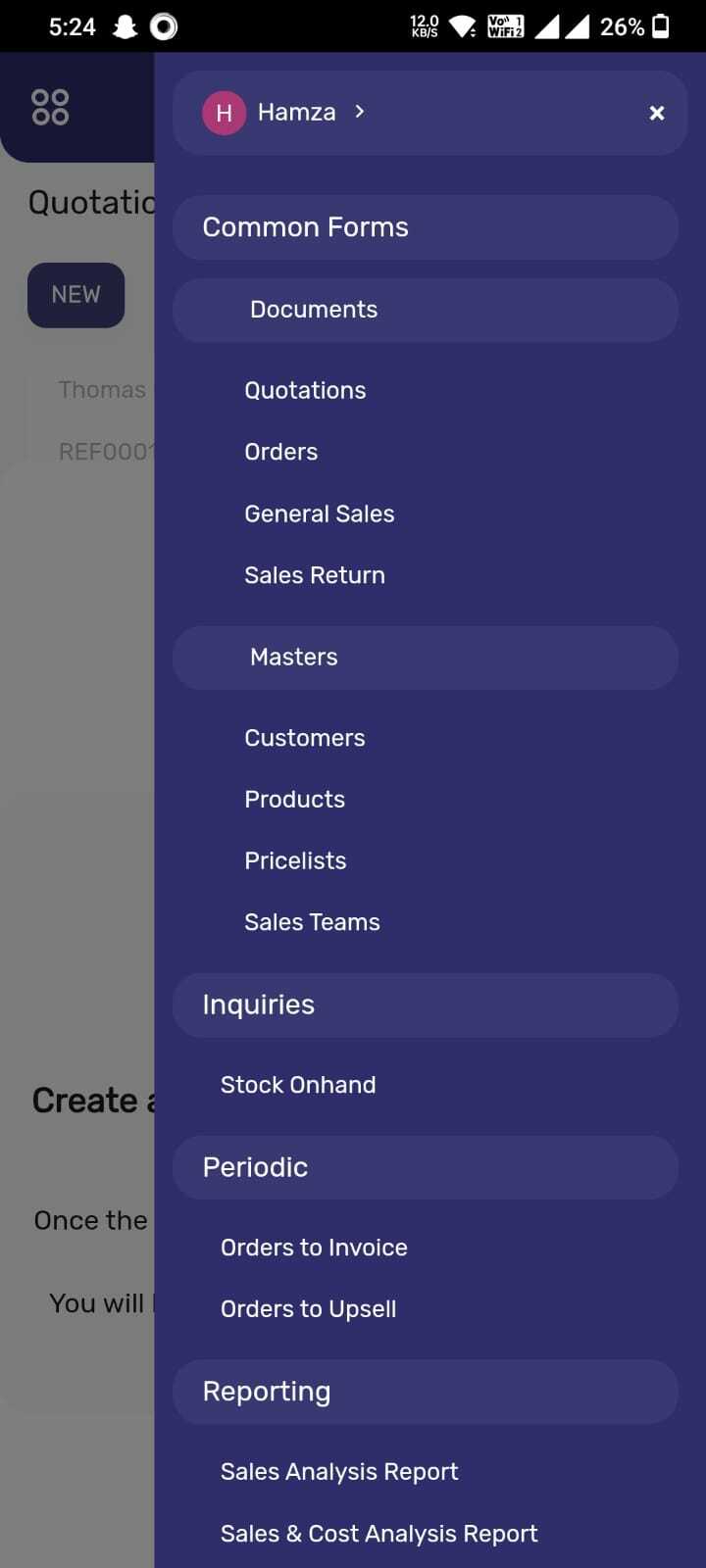Image resolution: width=706 pixels, height=1568 pixels.
Task: Tap the NEW quotation button
Action: pyautogui.click(x=76, y=295)
